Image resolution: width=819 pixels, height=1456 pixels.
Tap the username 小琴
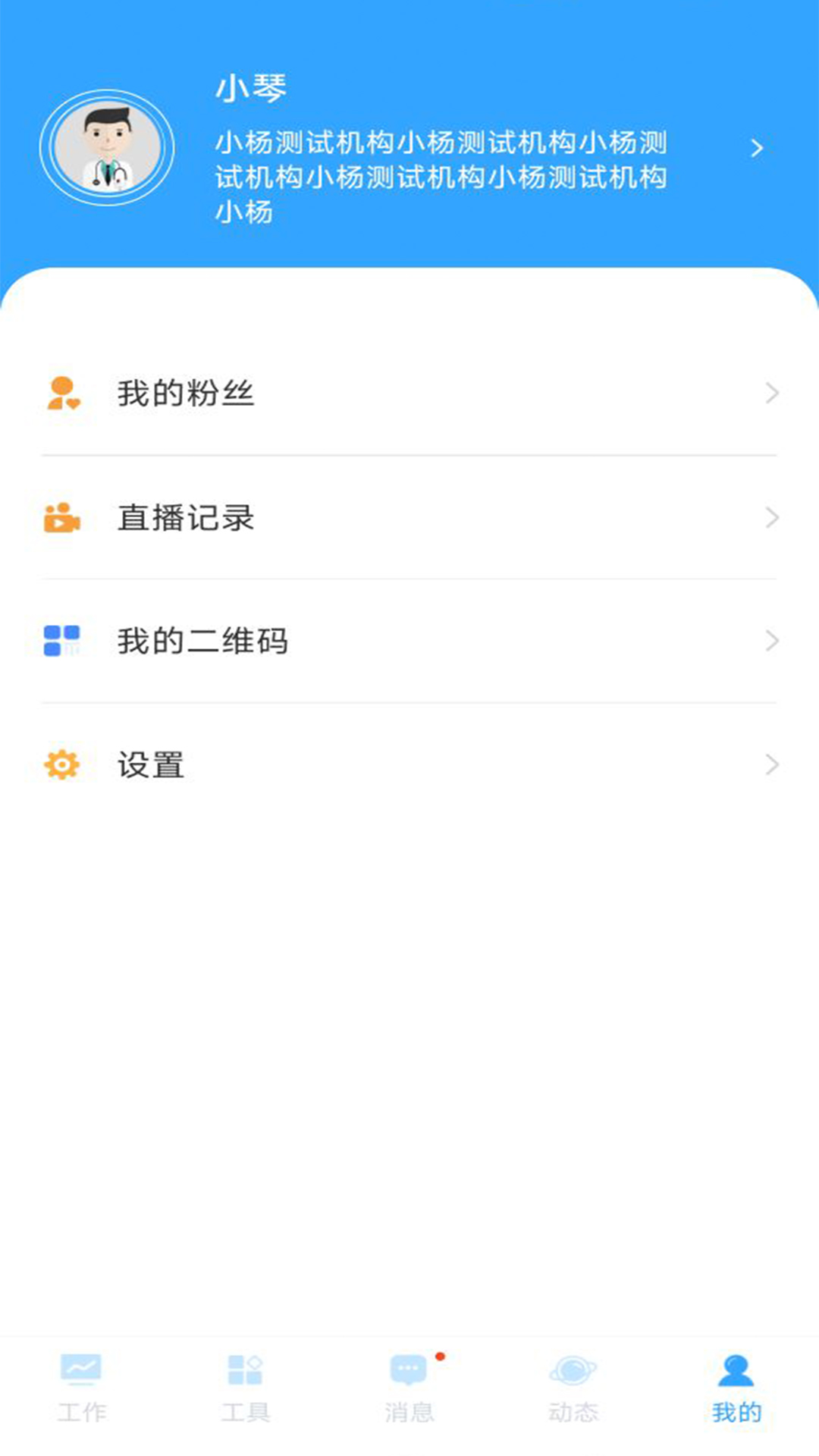tap(241, 86)
